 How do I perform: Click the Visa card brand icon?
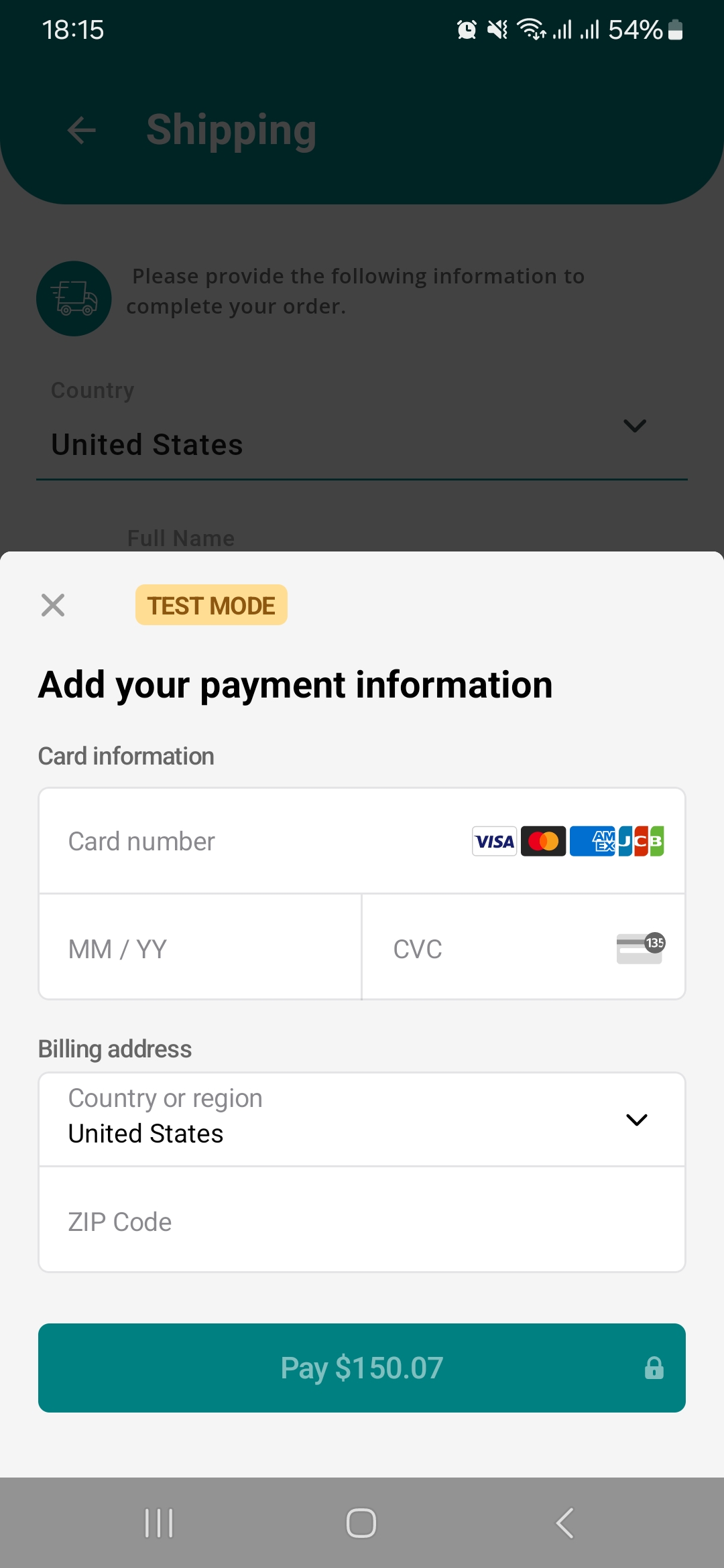[494, 841]
